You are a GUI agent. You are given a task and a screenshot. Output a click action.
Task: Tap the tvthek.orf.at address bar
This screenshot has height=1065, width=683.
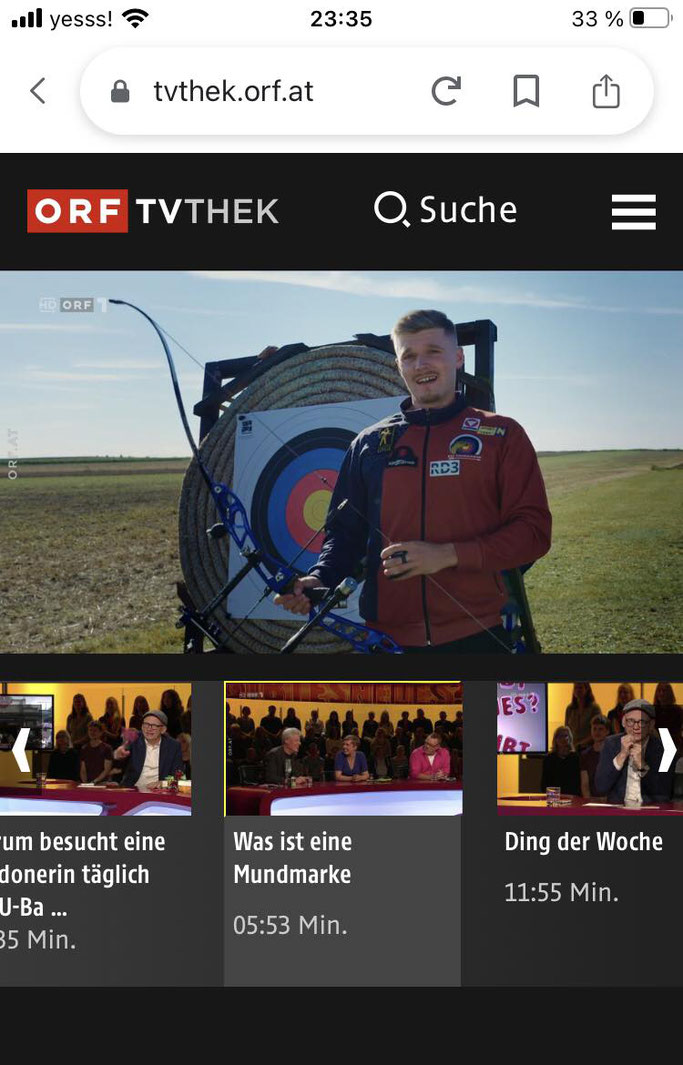(x=233, y=92)
